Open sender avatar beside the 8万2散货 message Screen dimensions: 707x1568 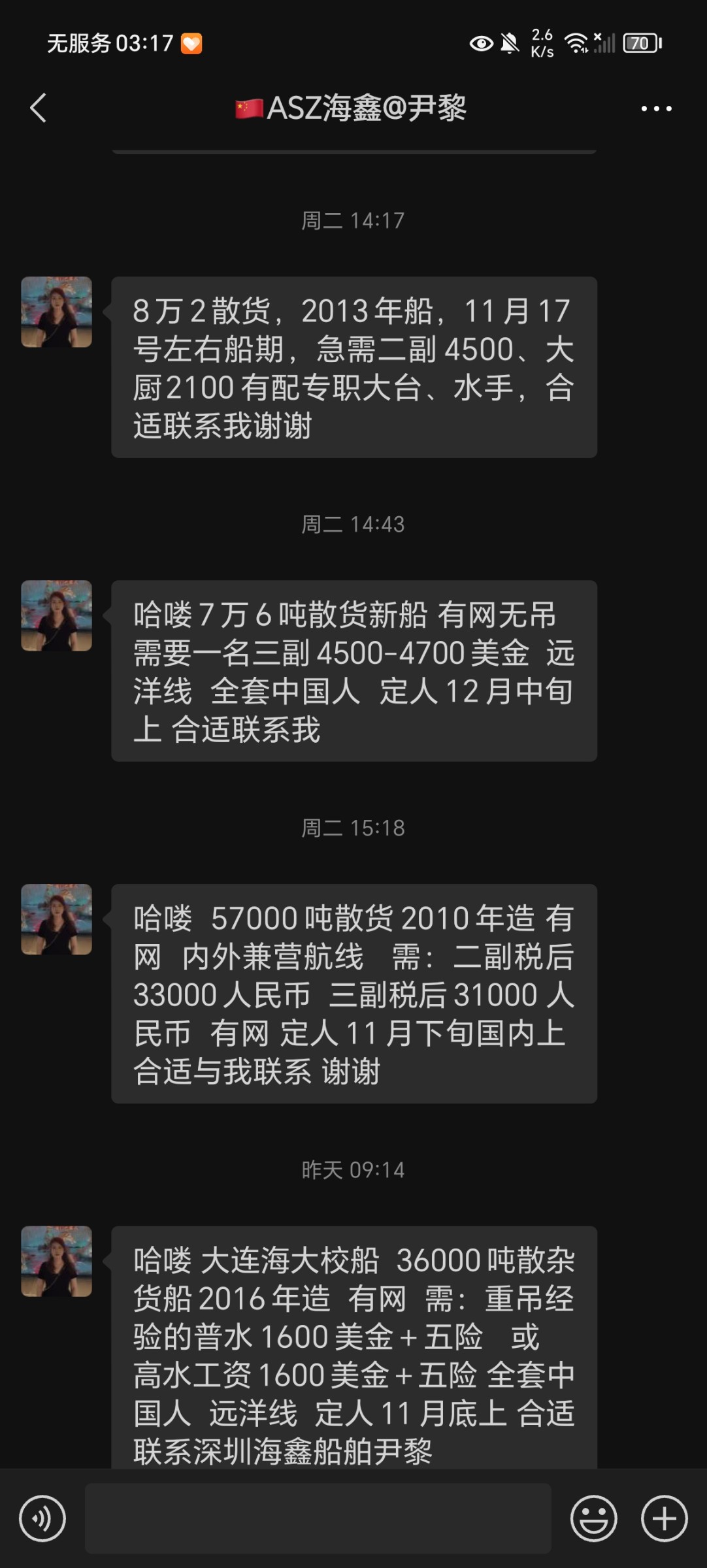tap(57, 312)
